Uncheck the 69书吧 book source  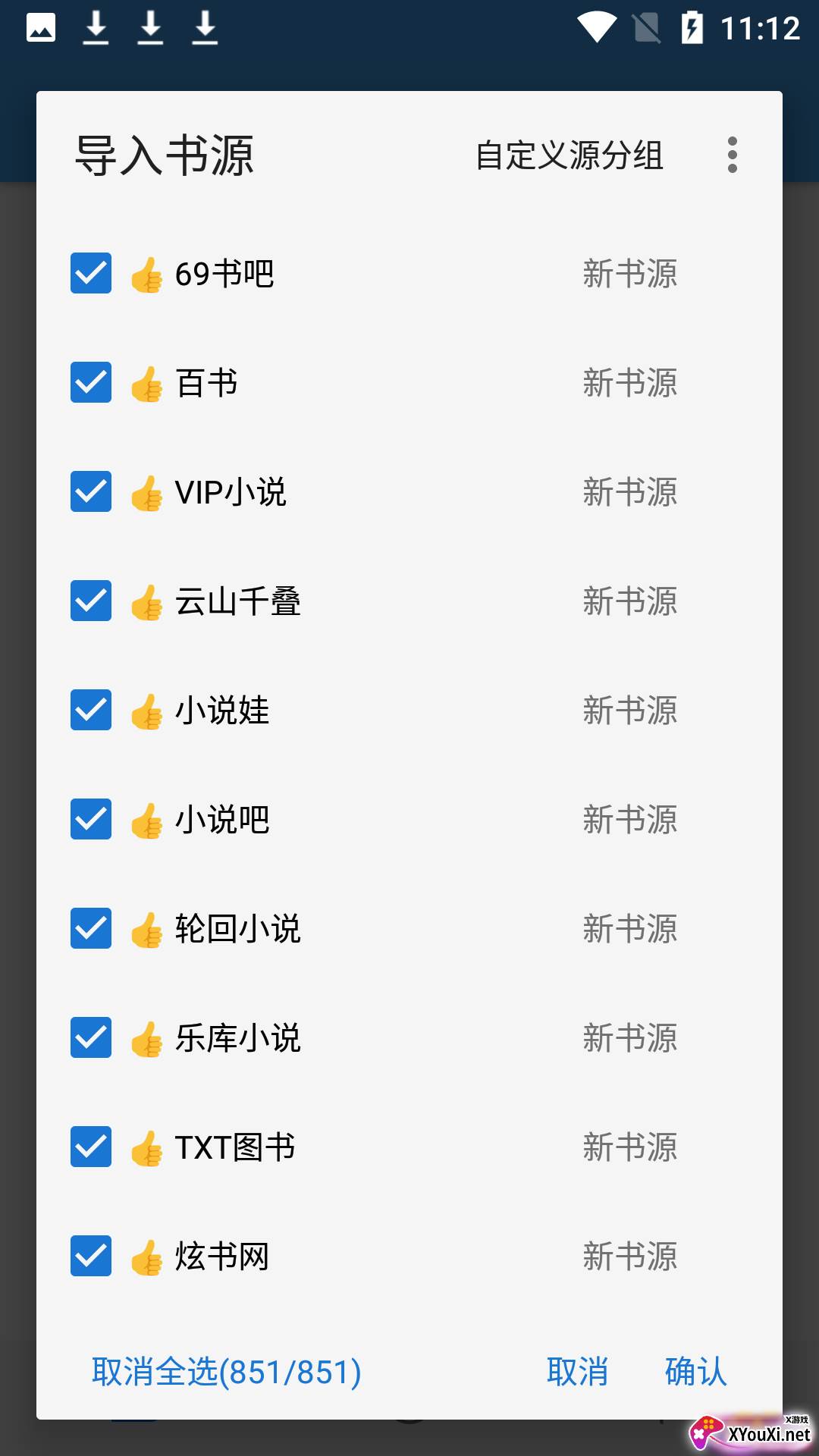click(90, 275)
